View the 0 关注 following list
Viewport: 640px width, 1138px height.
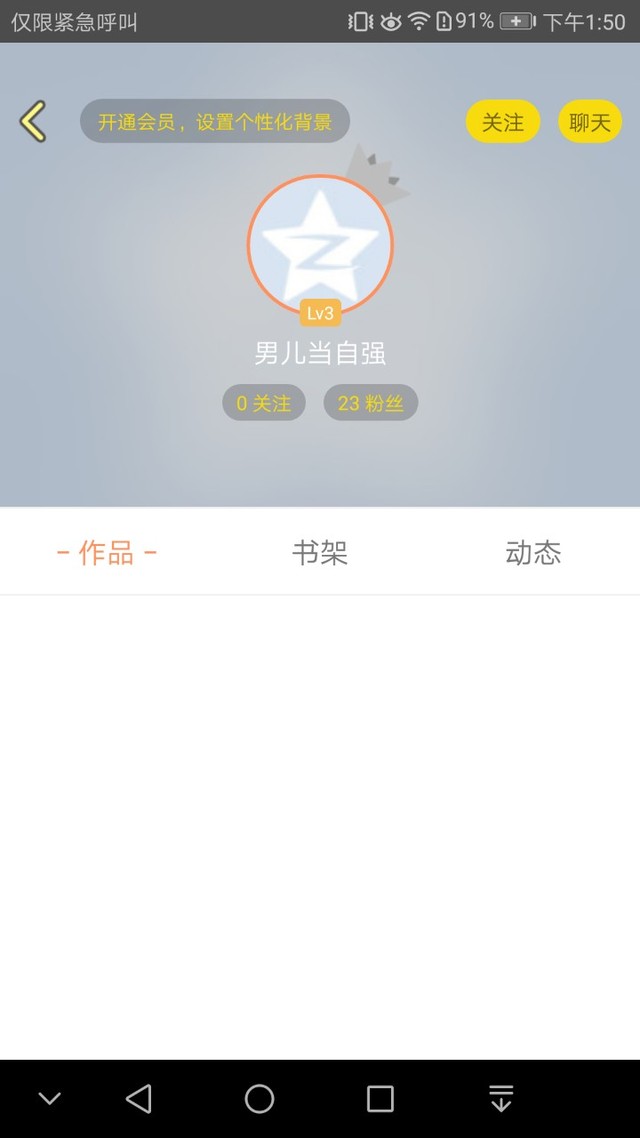coord(264,402)
